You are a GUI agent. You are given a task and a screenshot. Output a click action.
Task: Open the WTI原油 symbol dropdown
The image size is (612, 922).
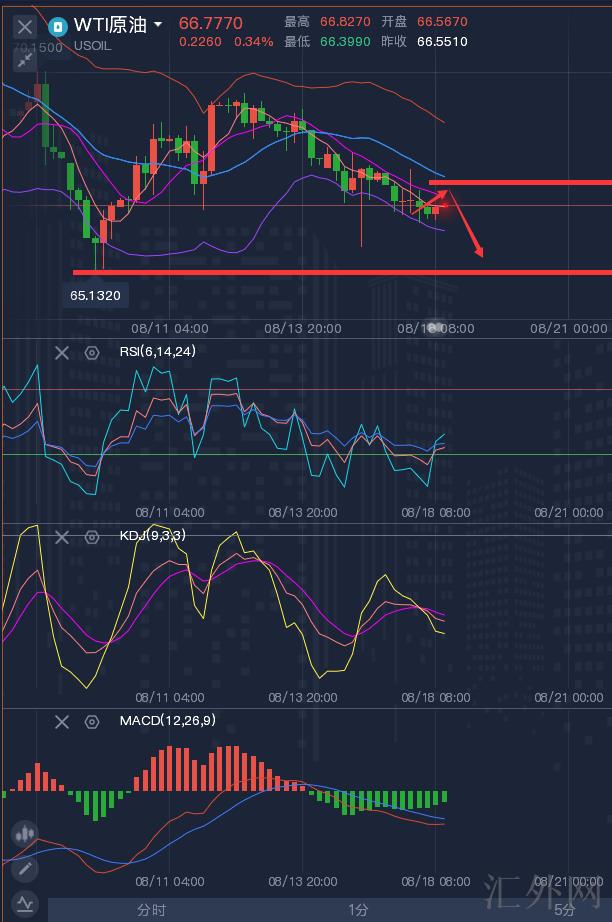(x=158, y=24)
